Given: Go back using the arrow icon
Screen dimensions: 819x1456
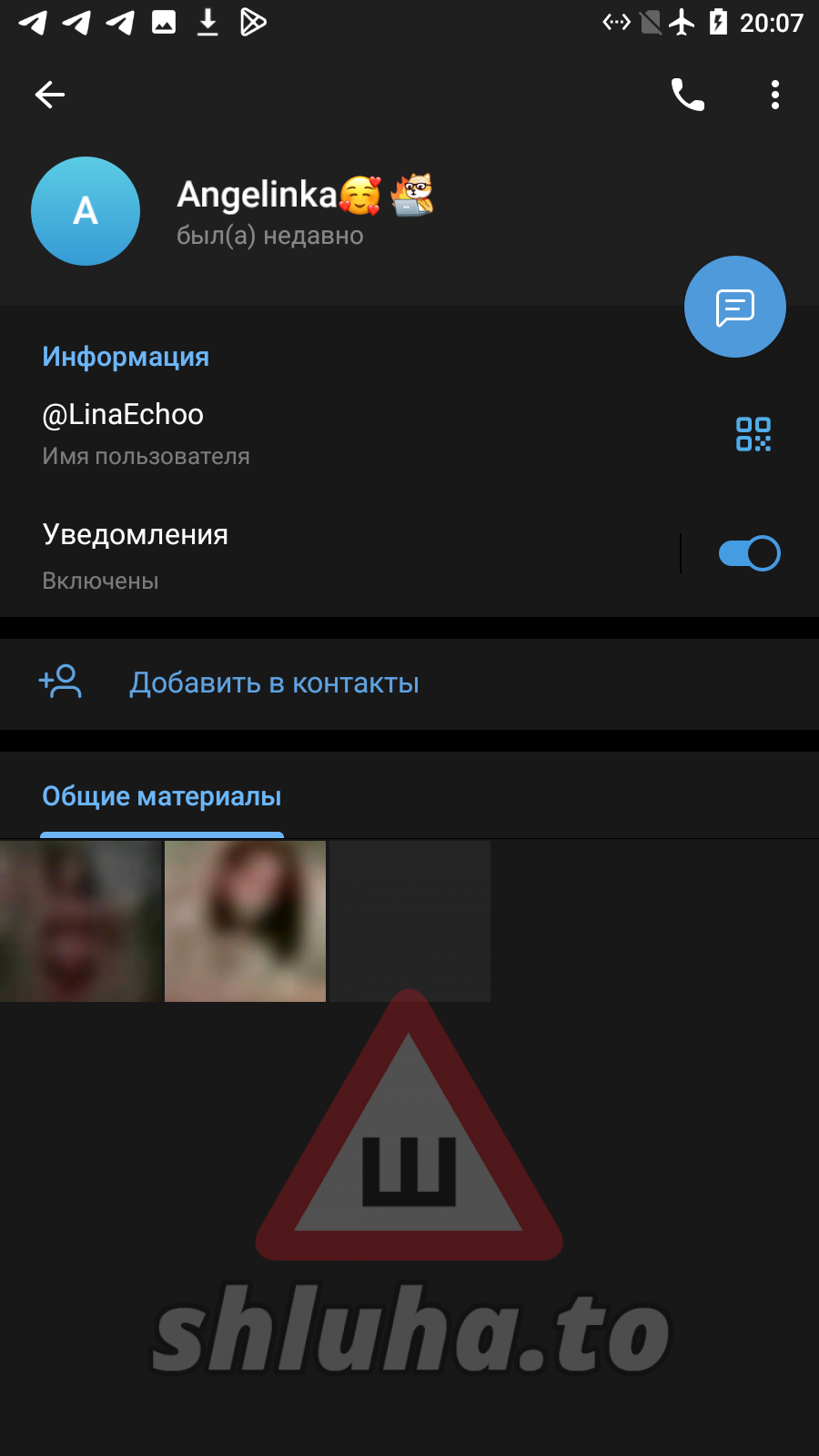Looking at the screenshot, I should 50,95.
